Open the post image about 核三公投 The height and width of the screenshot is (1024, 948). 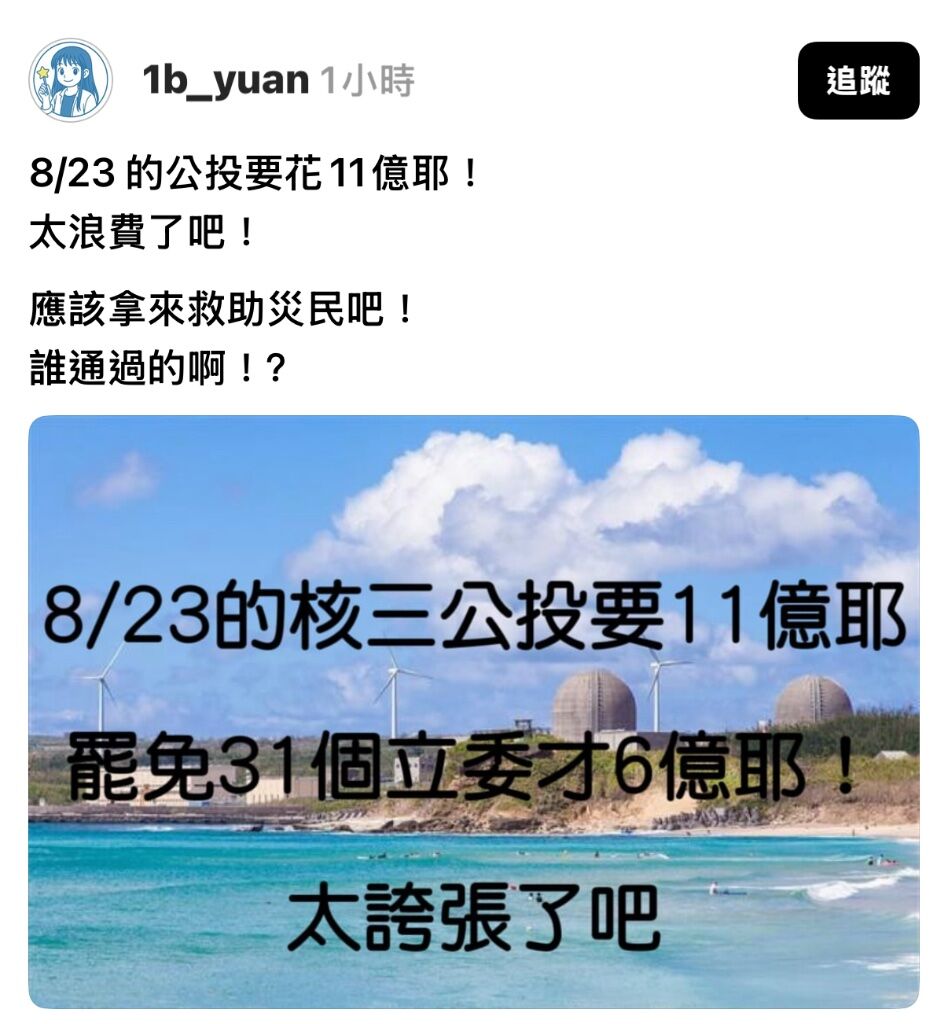tap(474, 710)
